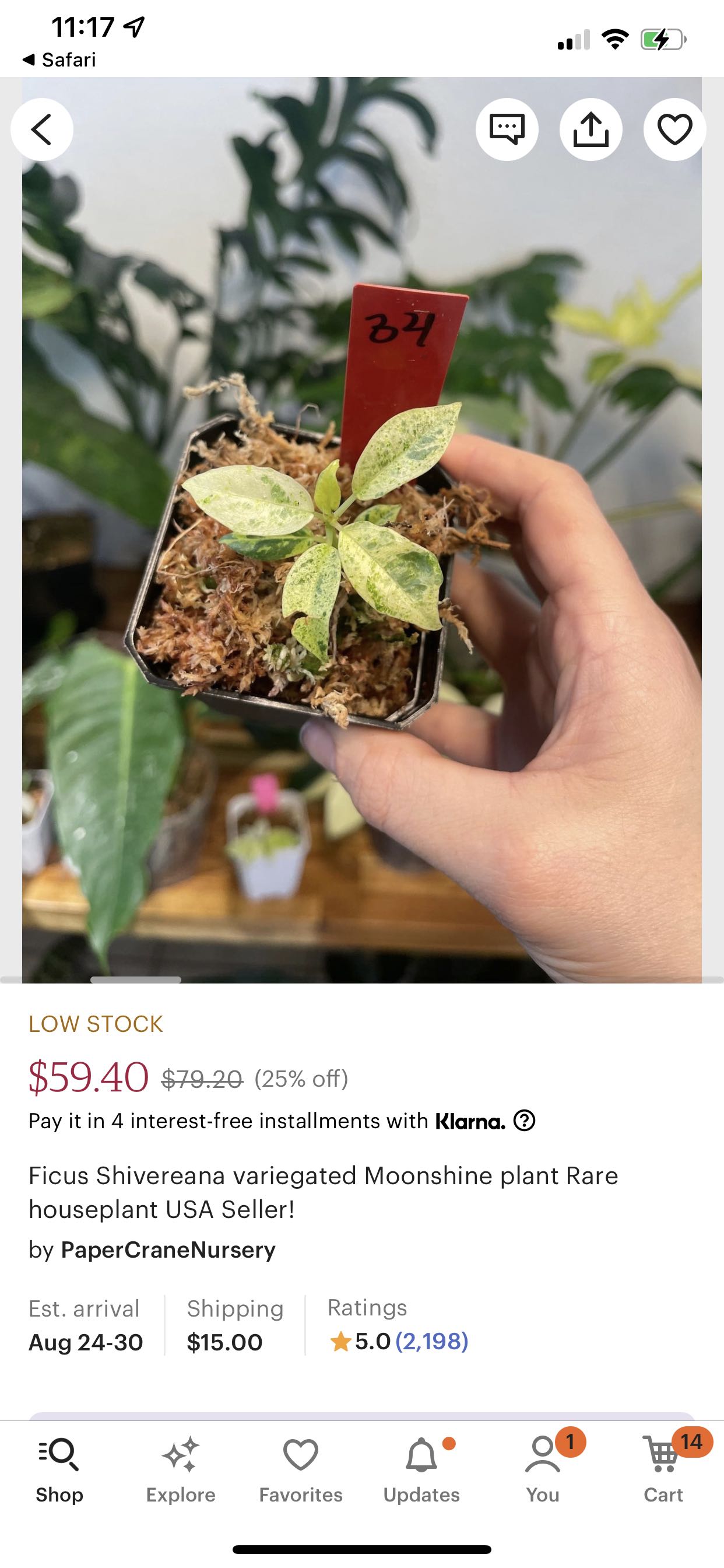
Task: View the 2,198 ratings
Action: click(432, 1341)
